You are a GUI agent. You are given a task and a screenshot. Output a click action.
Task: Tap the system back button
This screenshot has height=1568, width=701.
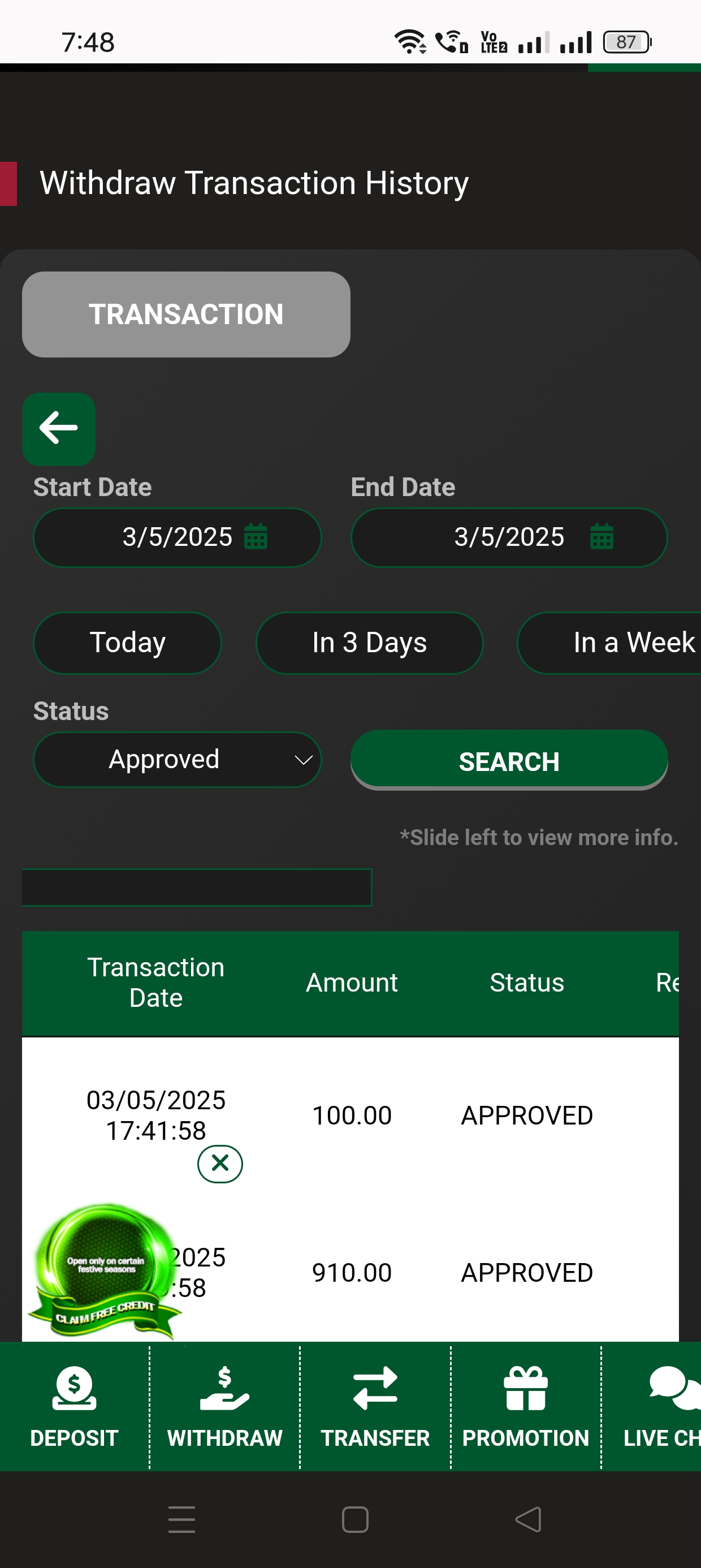(527, 1519)
